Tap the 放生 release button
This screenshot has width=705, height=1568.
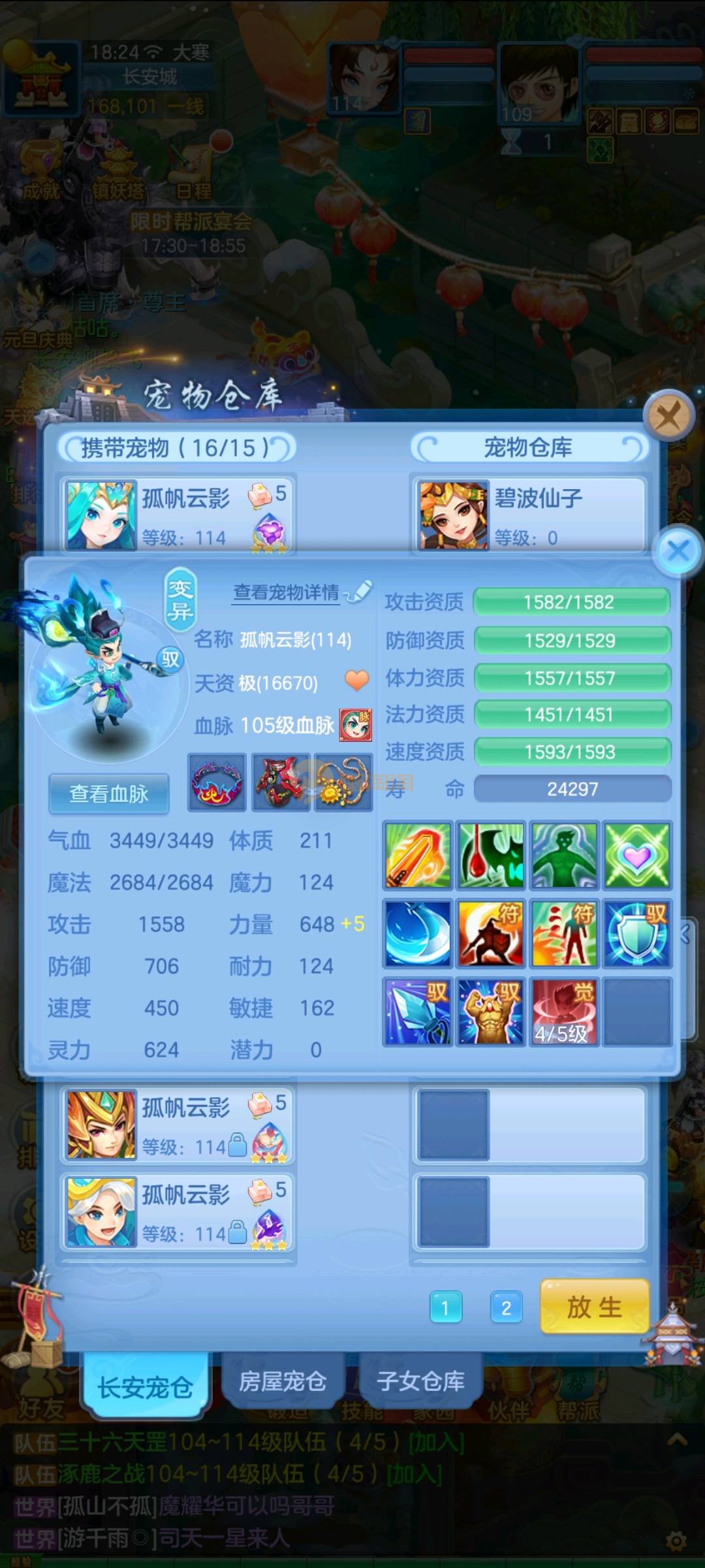[x=594, y=1307]
